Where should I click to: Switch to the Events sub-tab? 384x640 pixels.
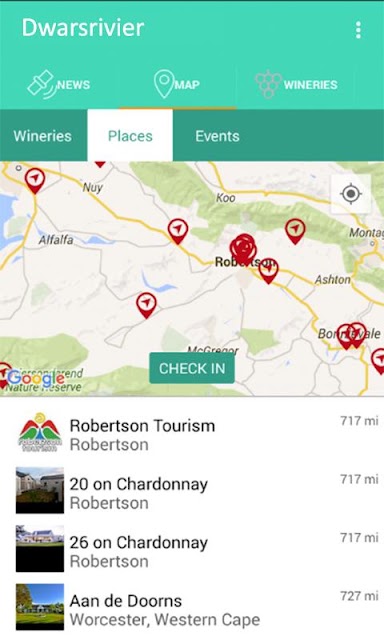click(217, 136)
